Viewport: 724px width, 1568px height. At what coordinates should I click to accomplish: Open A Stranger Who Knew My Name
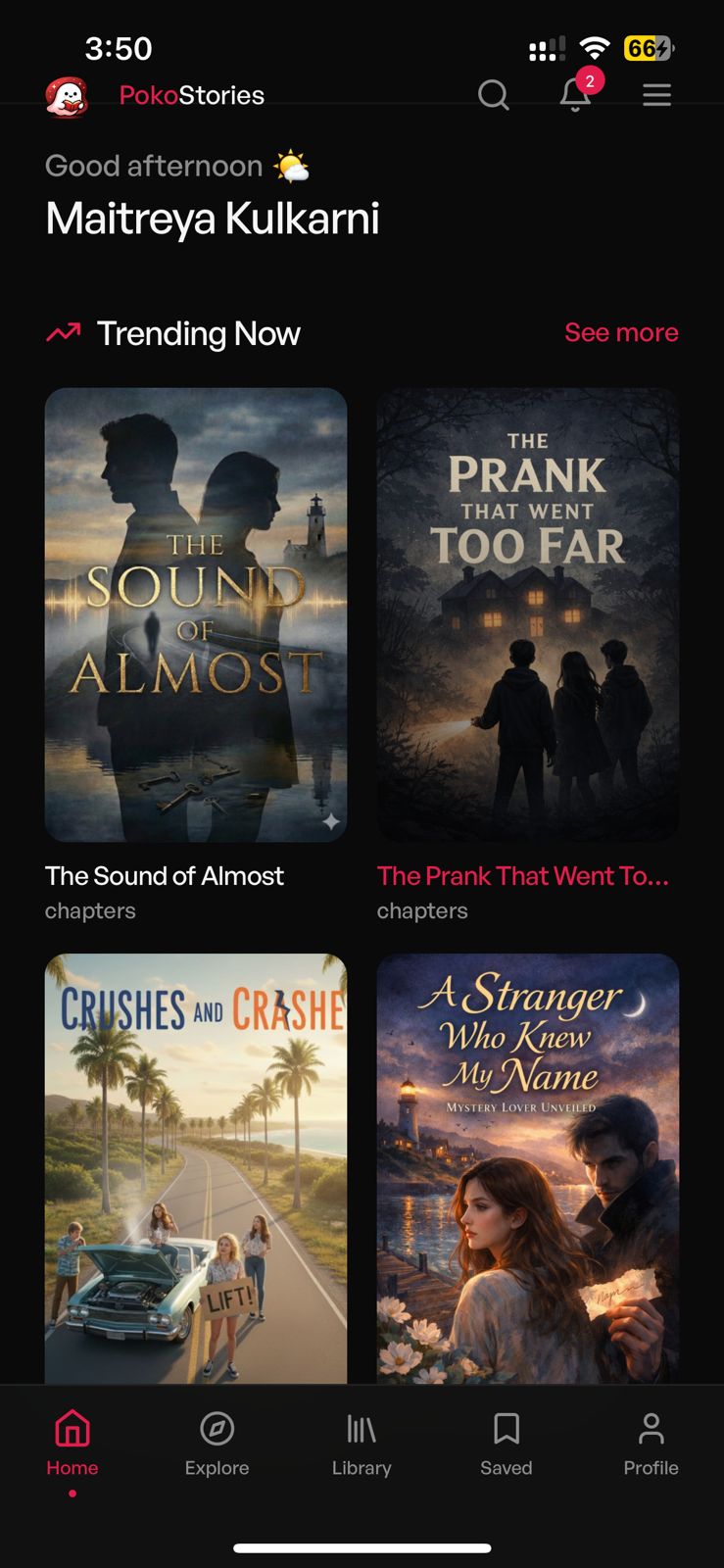click(527, 1168)
